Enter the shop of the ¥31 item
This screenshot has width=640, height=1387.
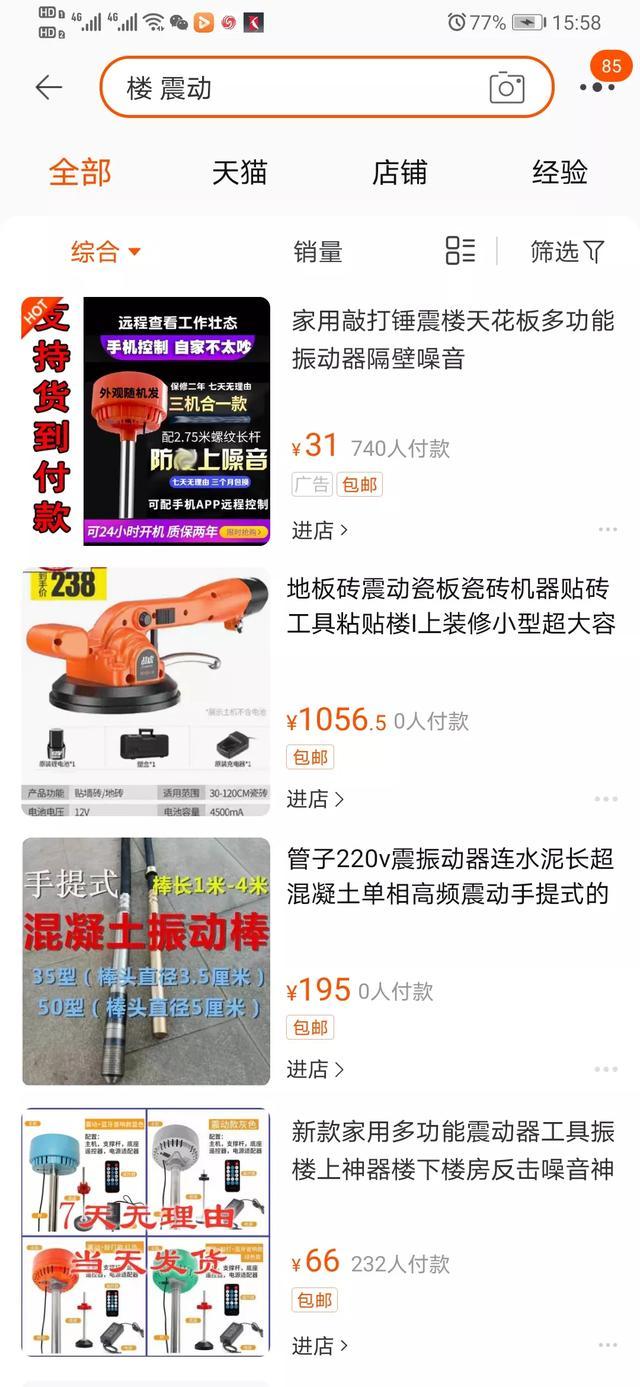click(319, 530)
